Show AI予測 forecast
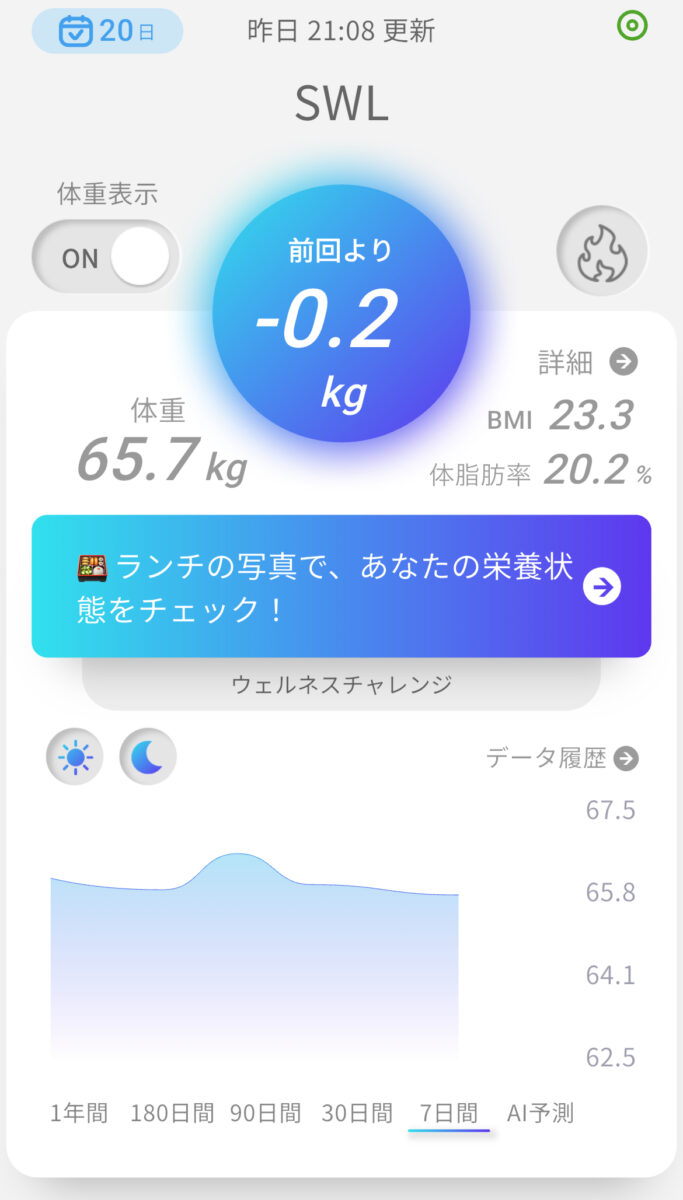This screenshot has width=683, height=1200. [541, 1113]
